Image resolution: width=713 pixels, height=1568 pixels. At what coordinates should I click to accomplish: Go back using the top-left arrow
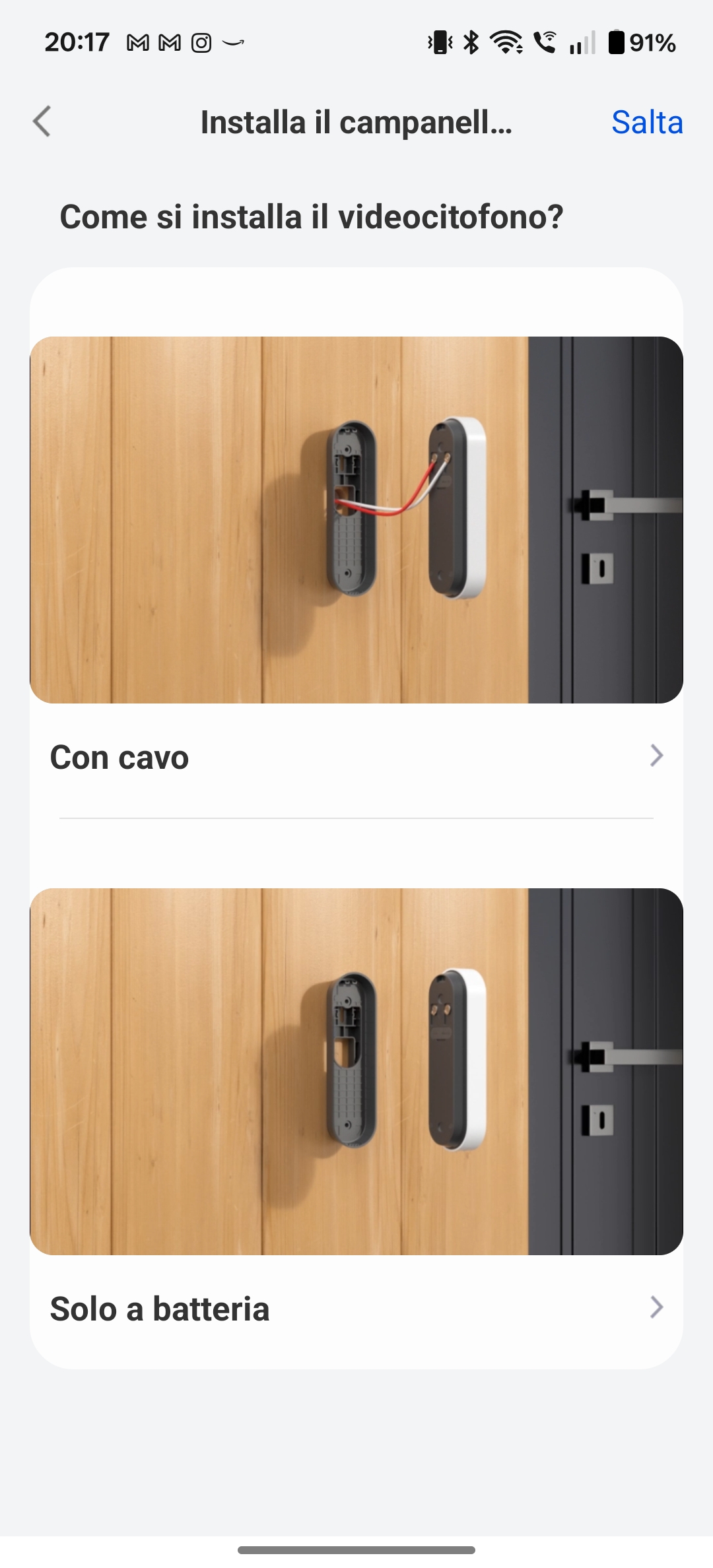tap(42, 122)
